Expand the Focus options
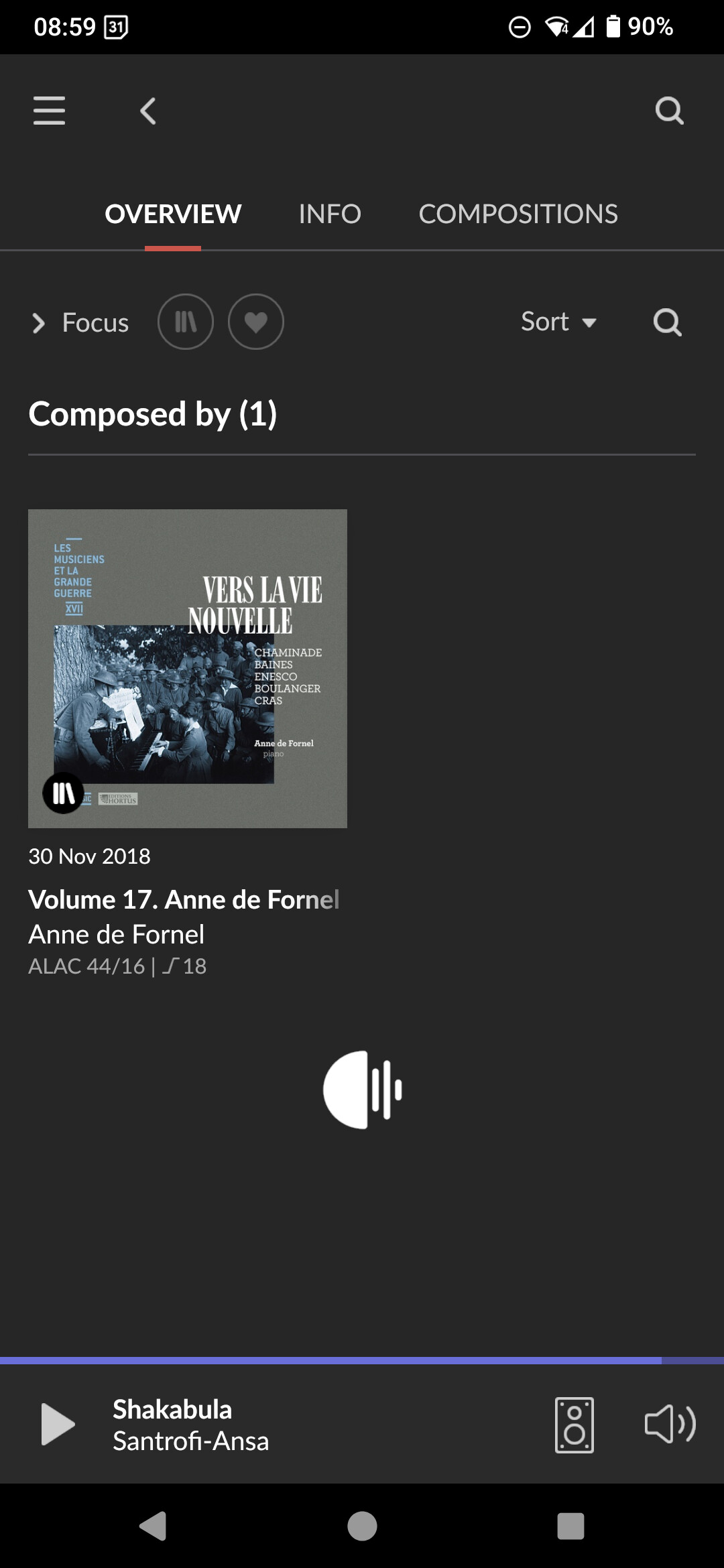This screenshot has height=1568, width=724. coord(80,323)
